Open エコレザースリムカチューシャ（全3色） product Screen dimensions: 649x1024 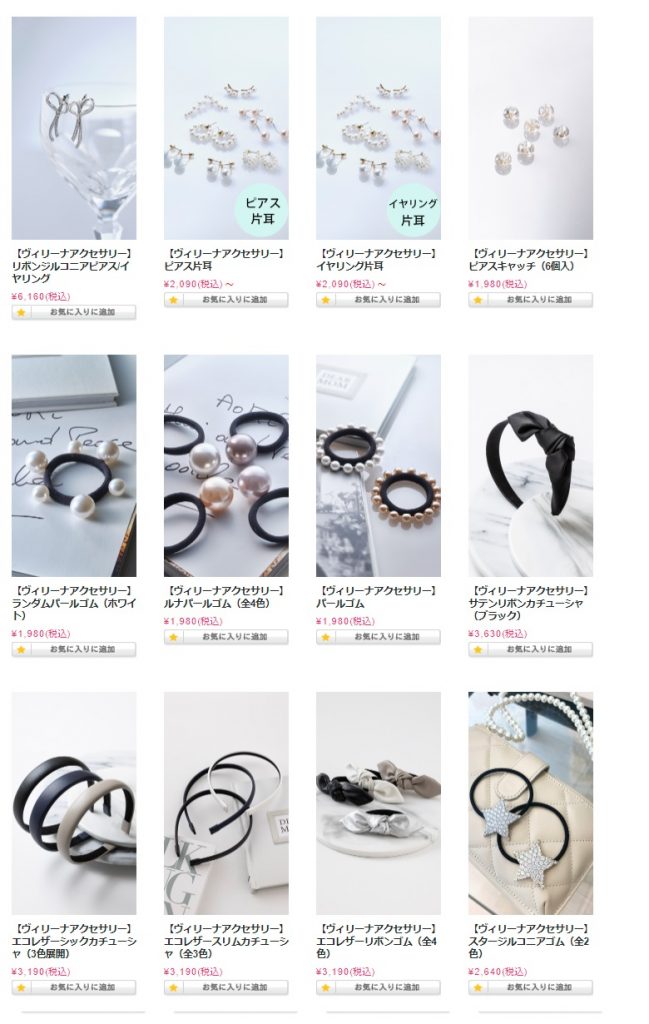pos(226,803)
